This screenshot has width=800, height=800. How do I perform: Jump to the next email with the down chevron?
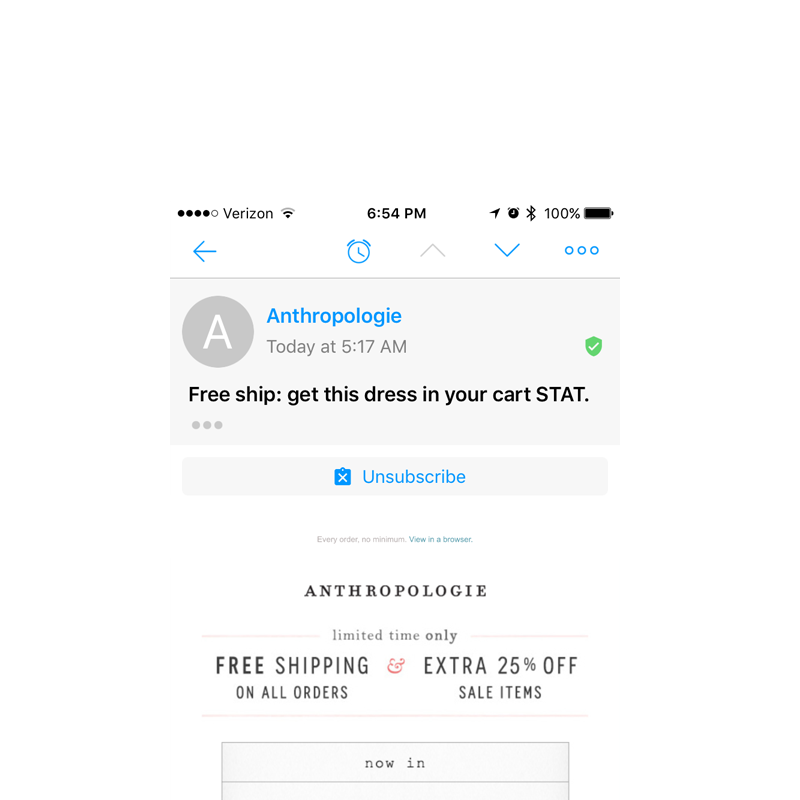[x=507, y=250]
